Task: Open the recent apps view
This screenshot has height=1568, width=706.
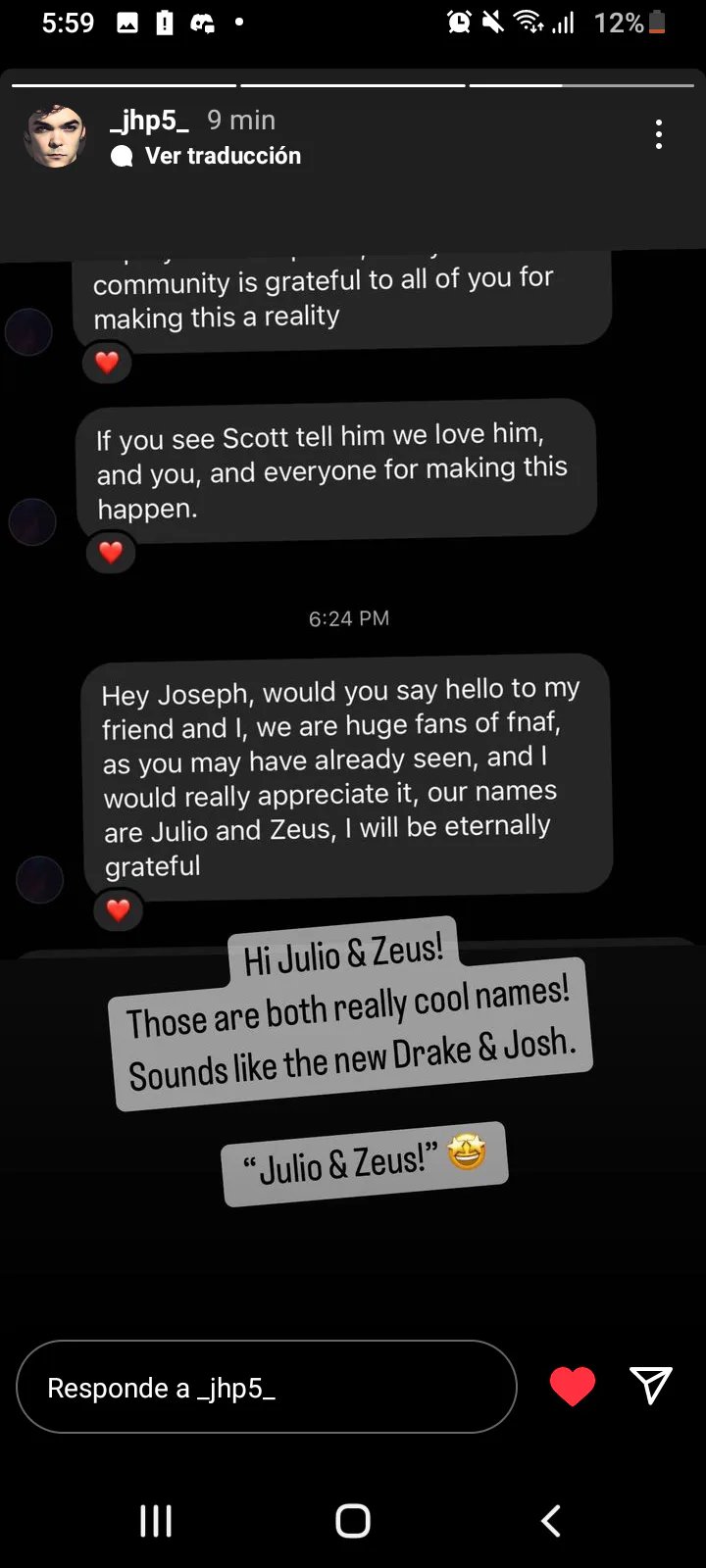Action: [156, 1520]
